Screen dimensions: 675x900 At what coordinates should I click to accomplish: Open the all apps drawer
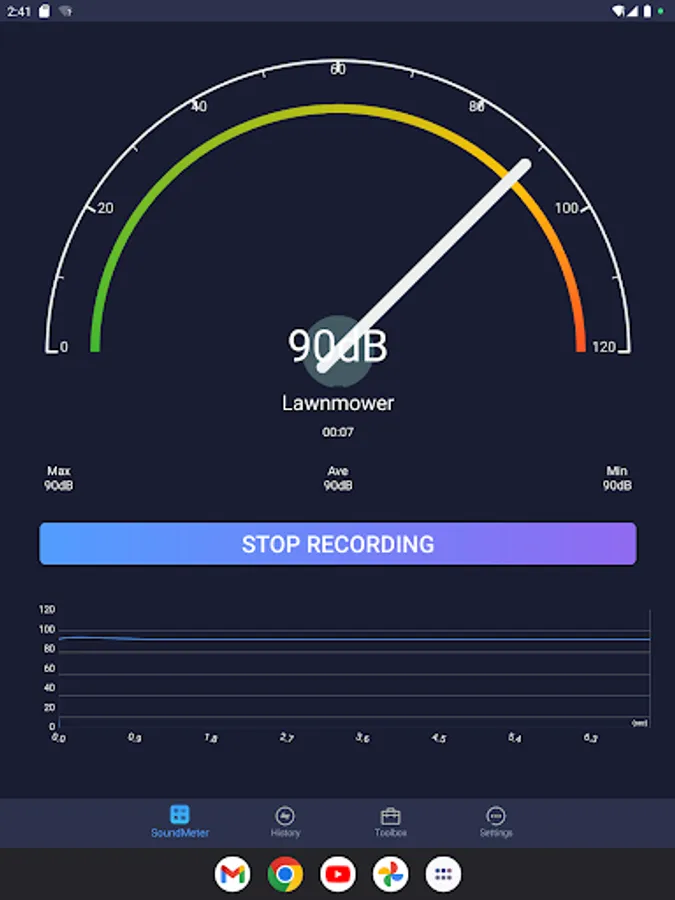click(443, 875)
